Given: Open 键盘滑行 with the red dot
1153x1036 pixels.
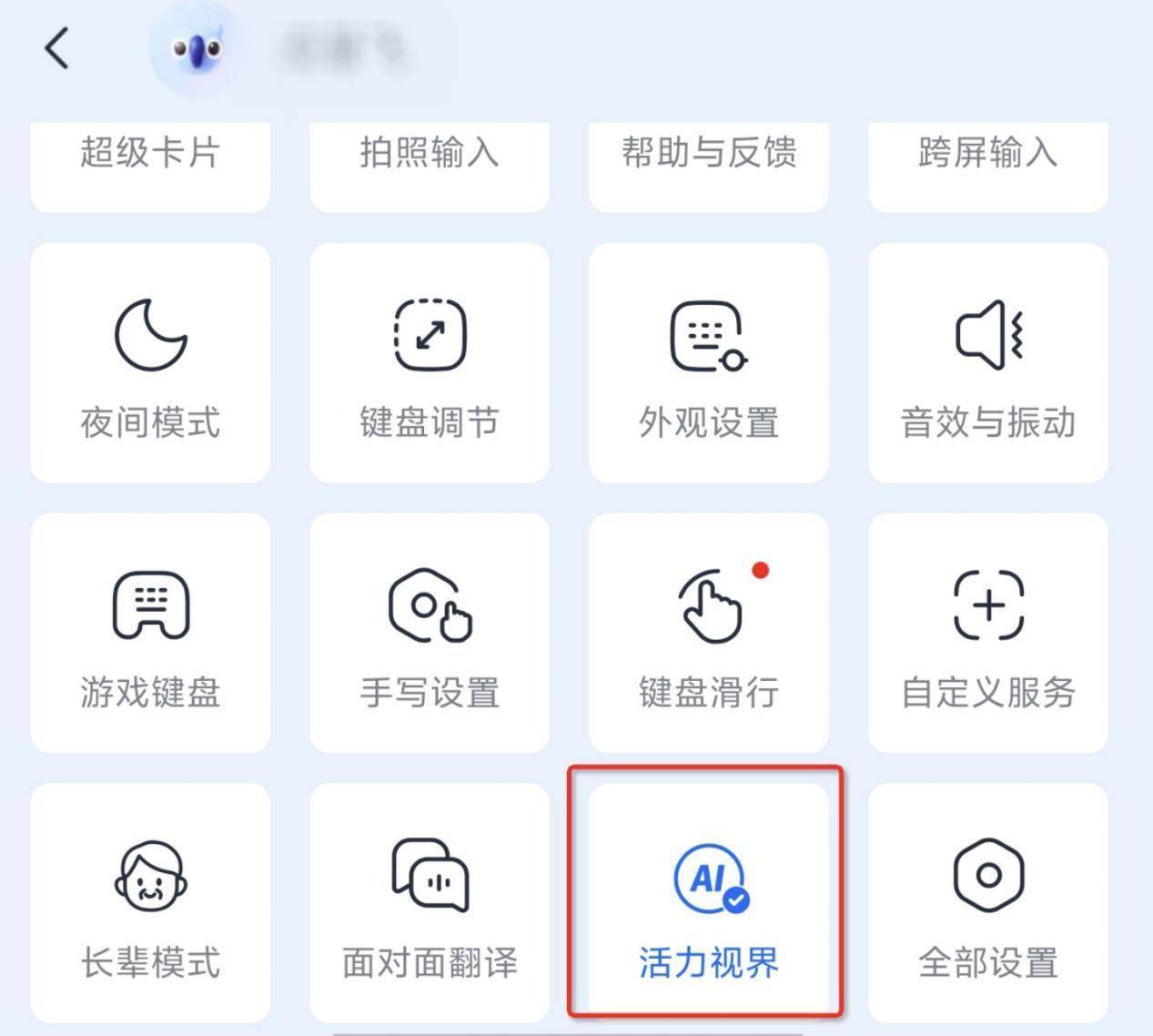Looking at the screenshot, I should pos(709,634).
